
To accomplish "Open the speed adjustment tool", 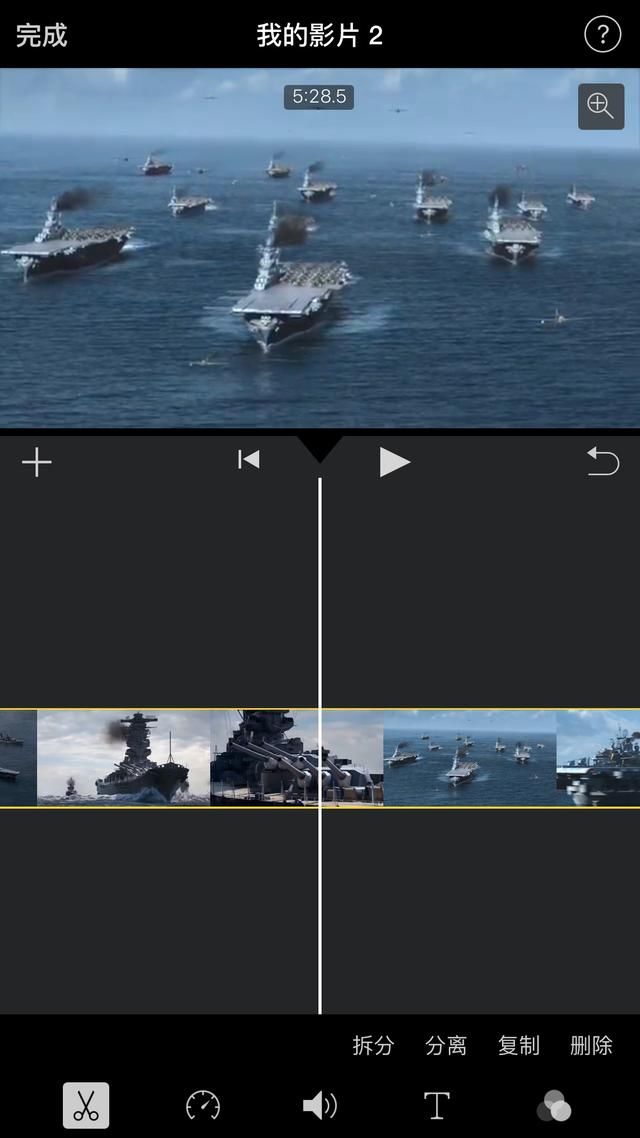I will (x=203, y=1106).
